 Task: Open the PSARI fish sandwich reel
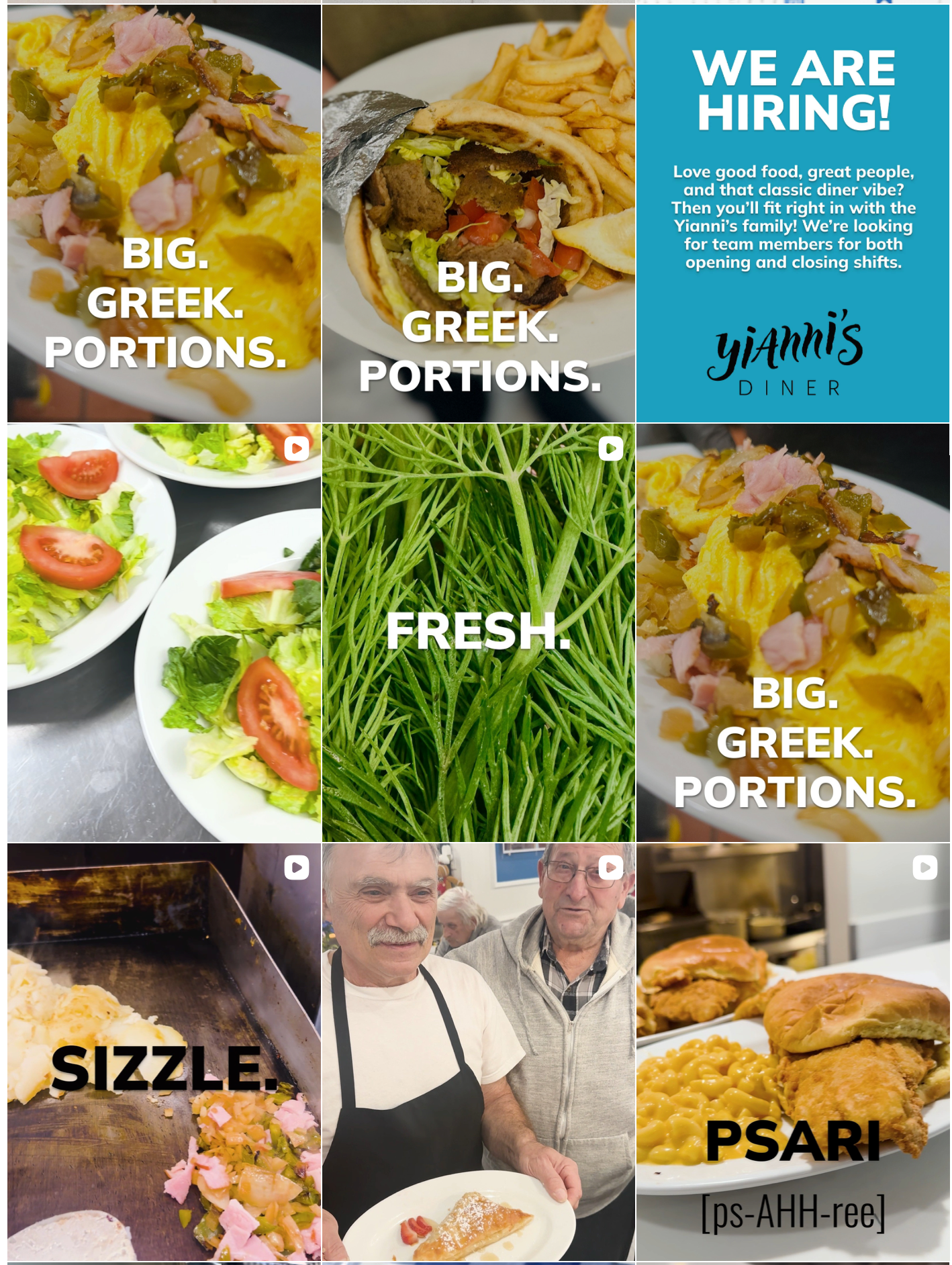click(x=792, y=1051)
